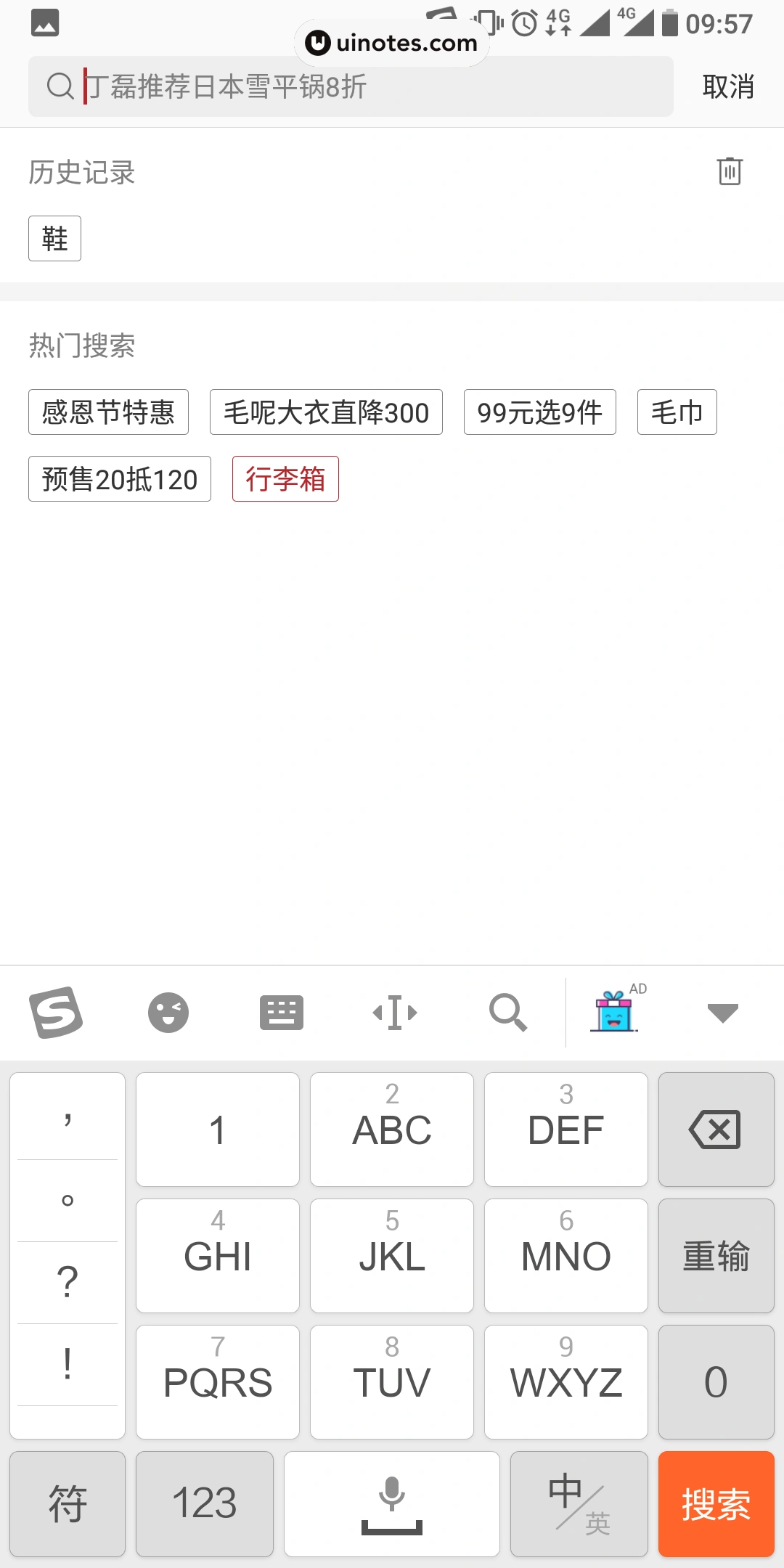The image size is (784, 1568).
Task: Select hot search 毛呢大衣直降300
Action: click(x=325, y=412)
